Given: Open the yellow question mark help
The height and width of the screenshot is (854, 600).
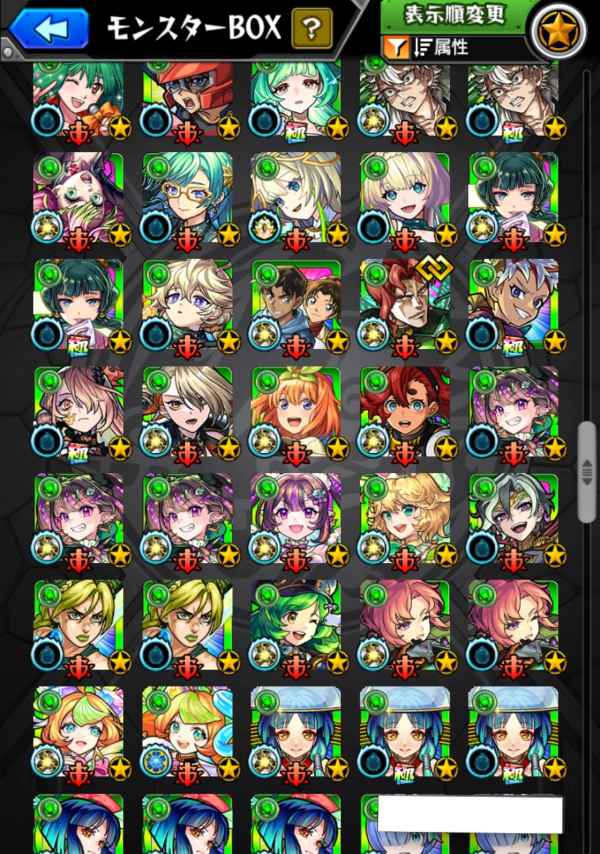Looking at the screenshot, I should tap(312, 29).
